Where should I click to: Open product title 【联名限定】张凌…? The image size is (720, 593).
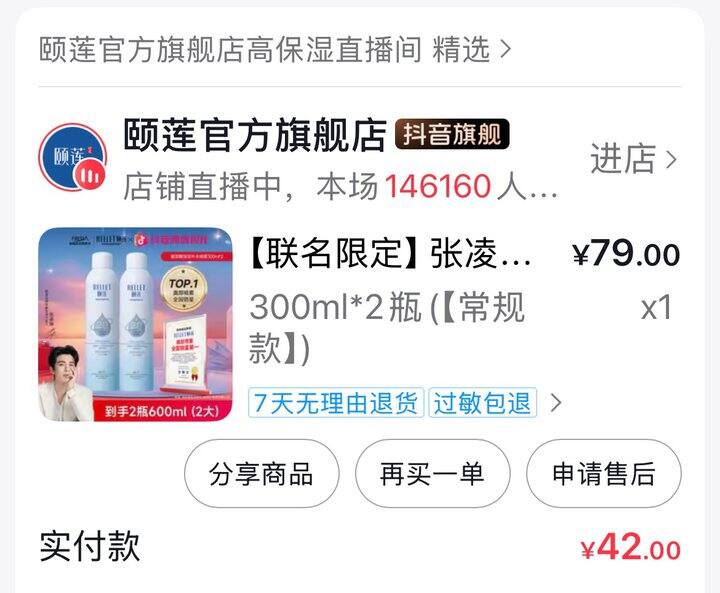tap(390, 255)
